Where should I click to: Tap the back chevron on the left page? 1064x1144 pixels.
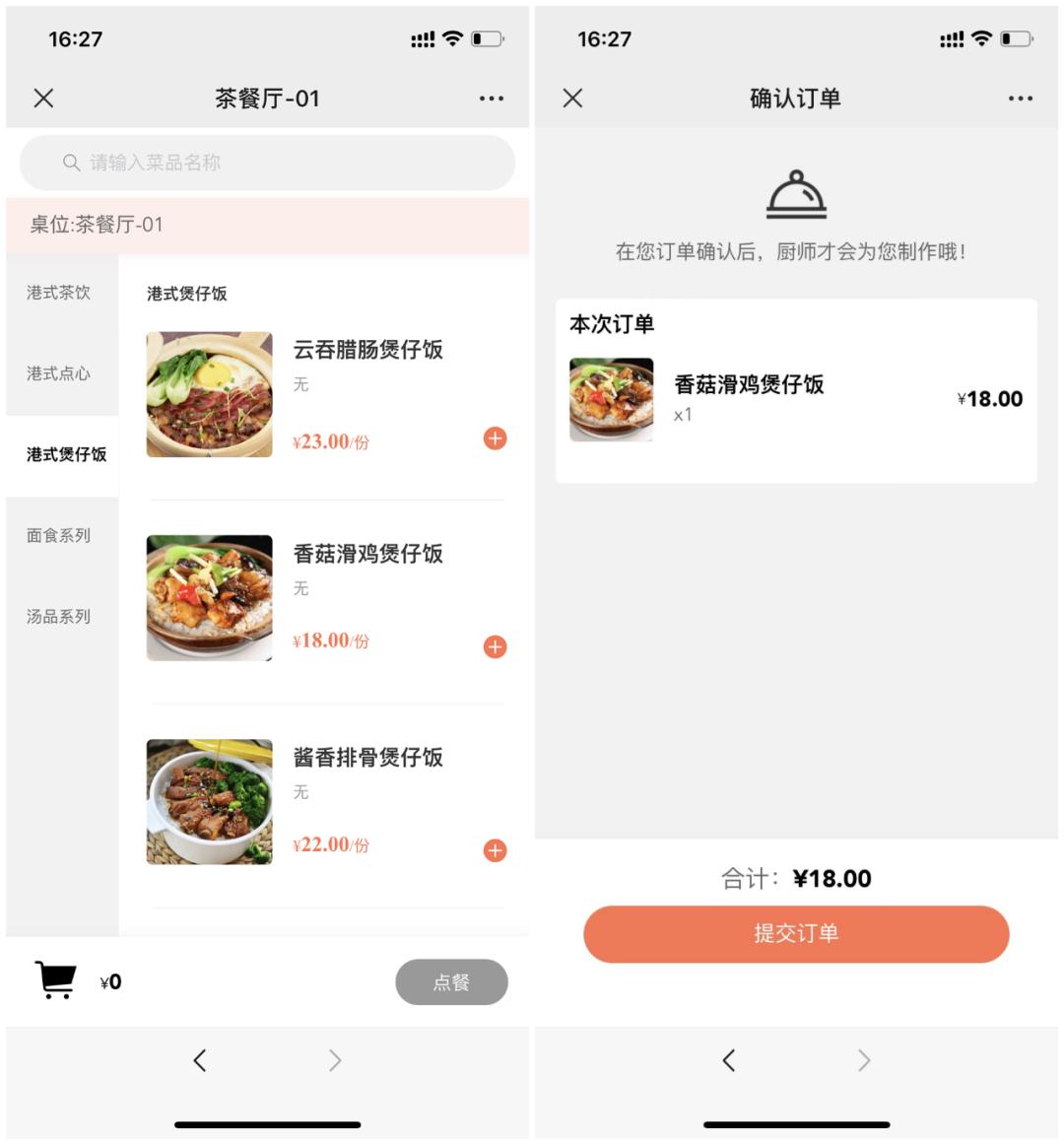[200, 1059]
